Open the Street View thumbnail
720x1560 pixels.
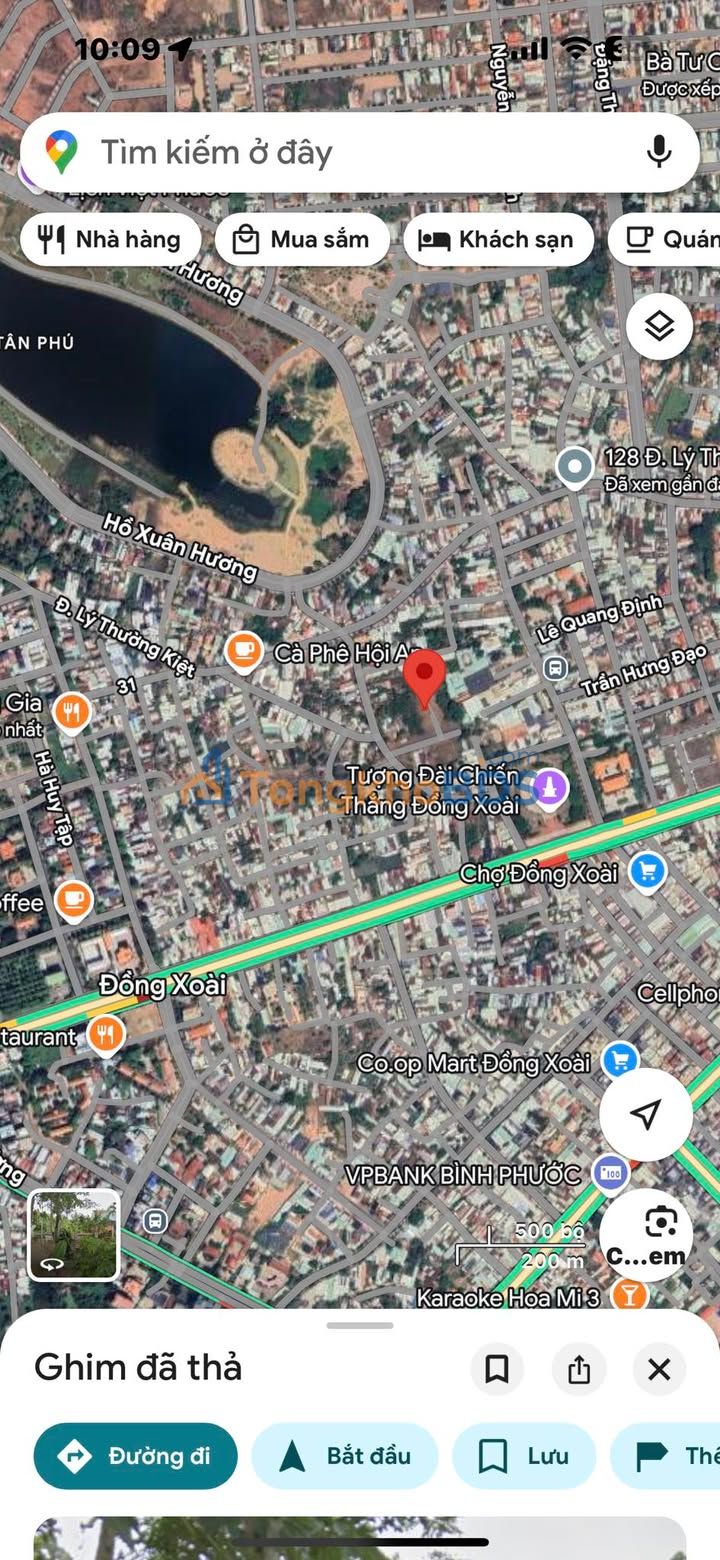click(x=74, y=1235)
